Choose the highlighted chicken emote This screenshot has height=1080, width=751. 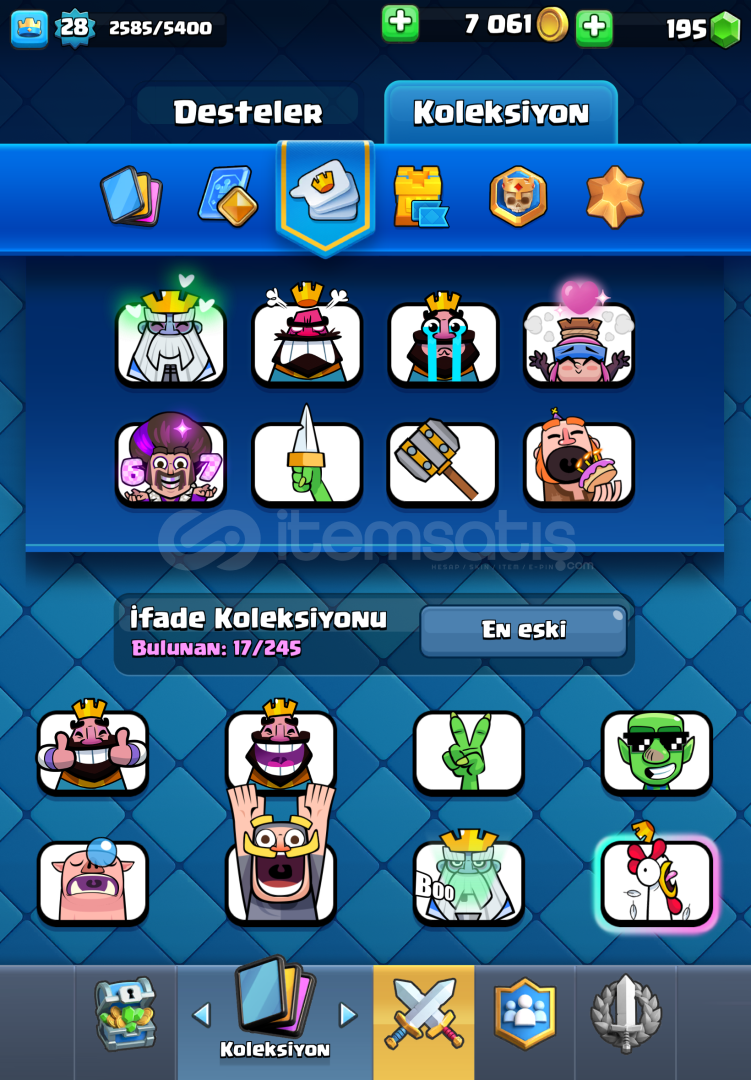[657, 882]
